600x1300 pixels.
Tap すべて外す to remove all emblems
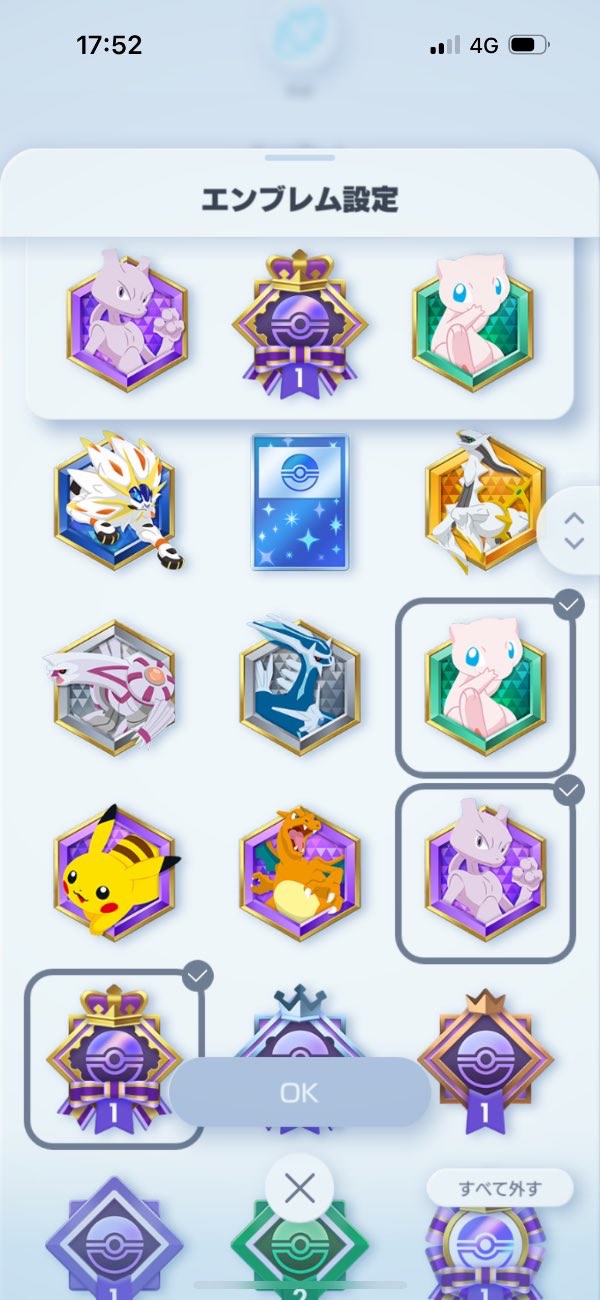tap(499, 1188)
